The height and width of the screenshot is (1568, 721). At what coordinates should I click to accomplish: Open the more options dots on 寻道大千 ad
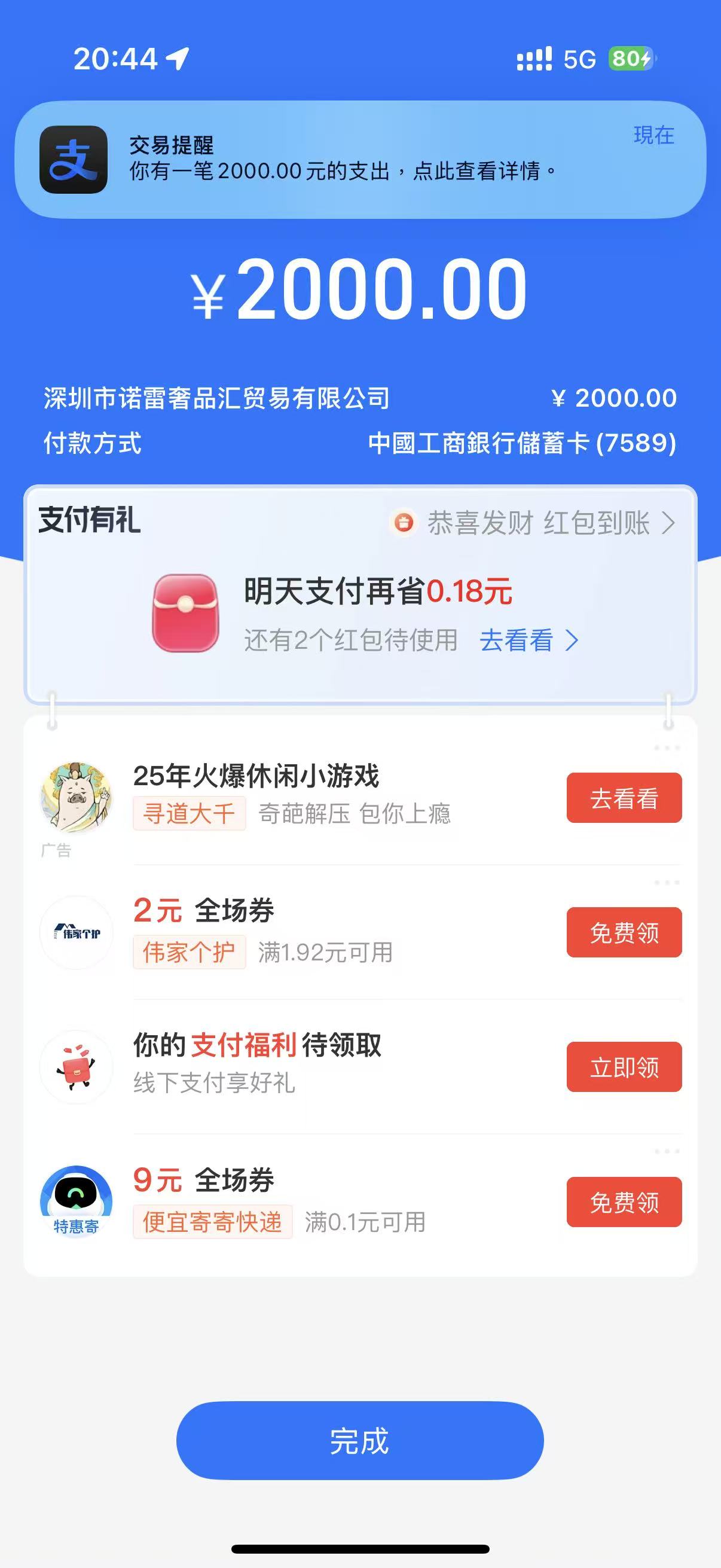click(x=667, y=748)
